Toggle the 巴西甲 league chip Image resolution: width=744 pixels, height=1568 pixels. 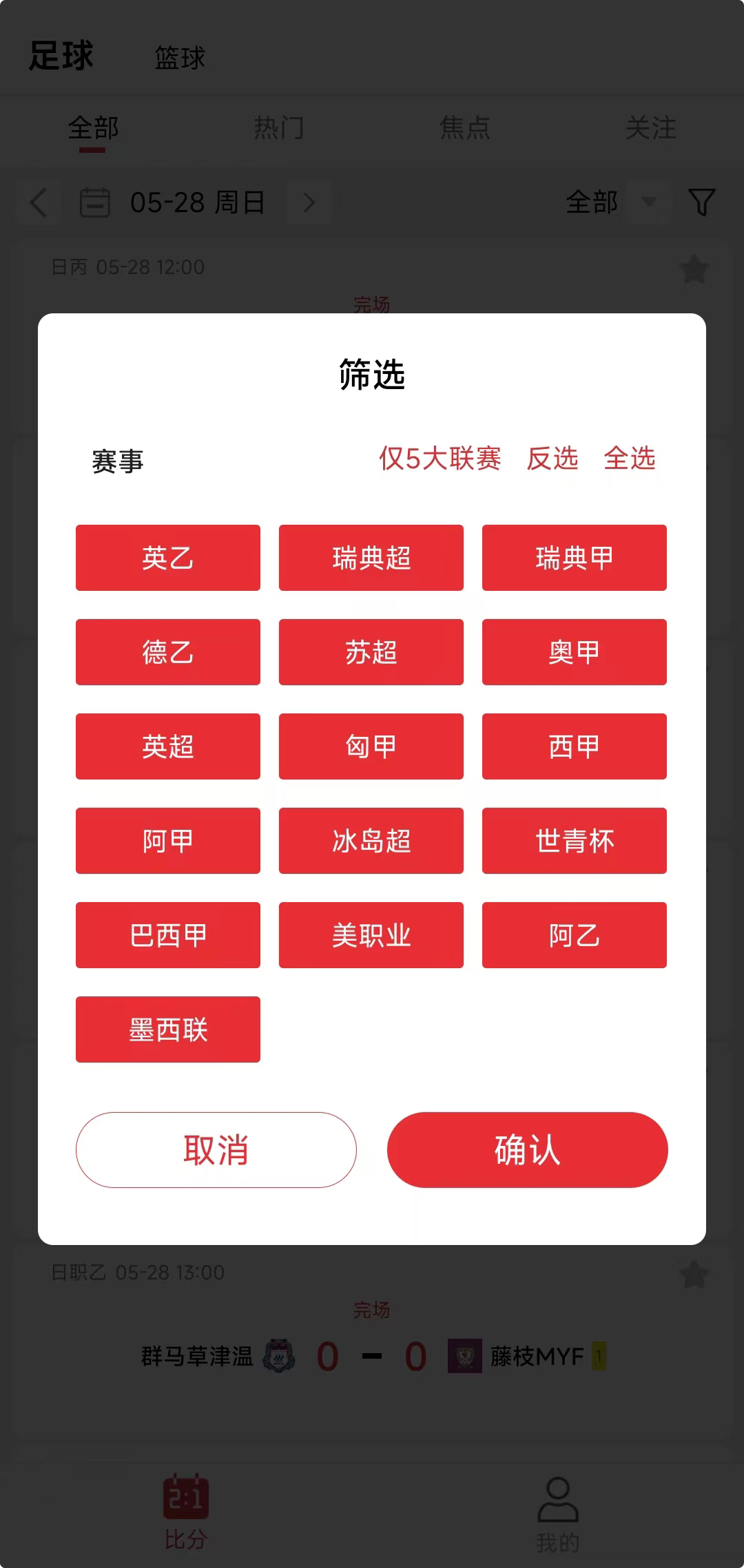168,935
